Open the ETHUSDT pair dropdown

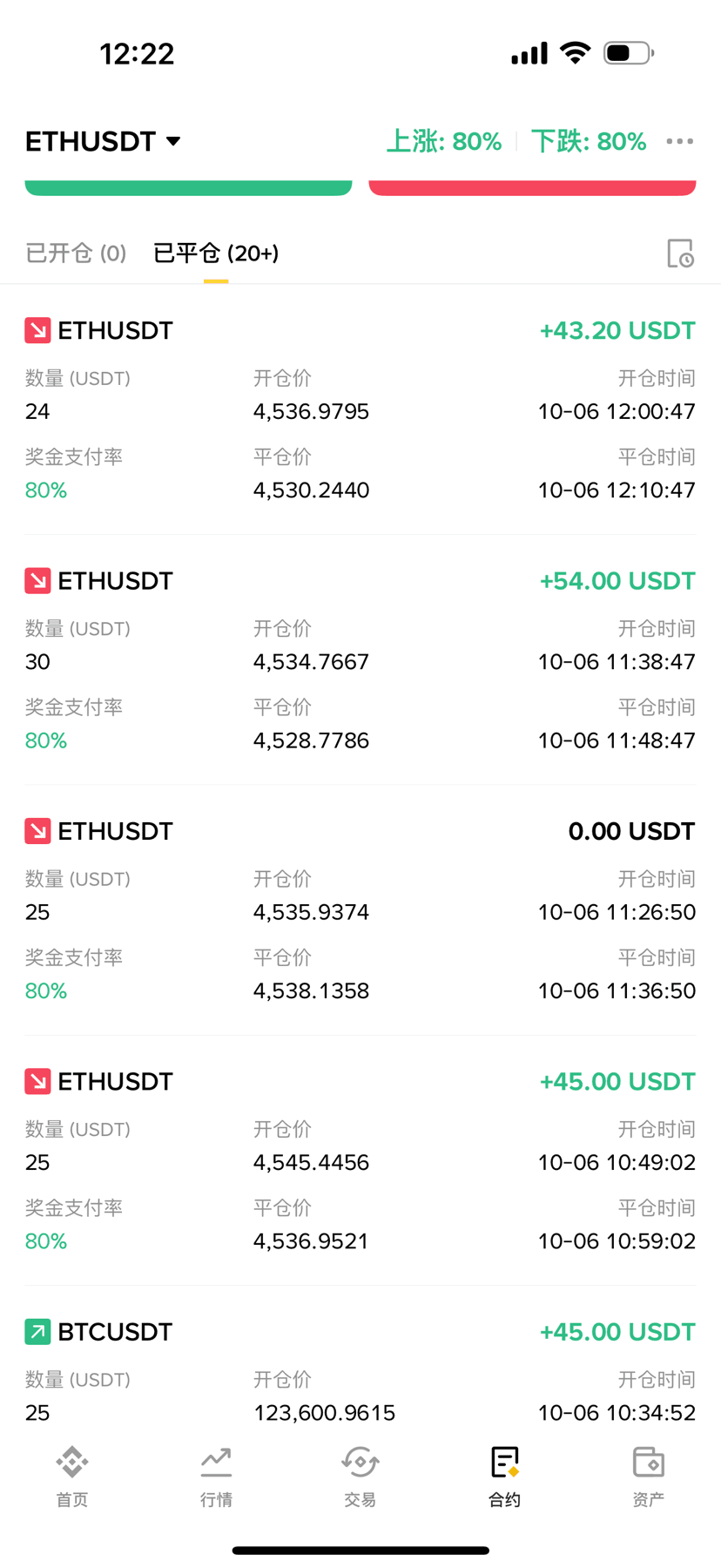tap(103, 141)
